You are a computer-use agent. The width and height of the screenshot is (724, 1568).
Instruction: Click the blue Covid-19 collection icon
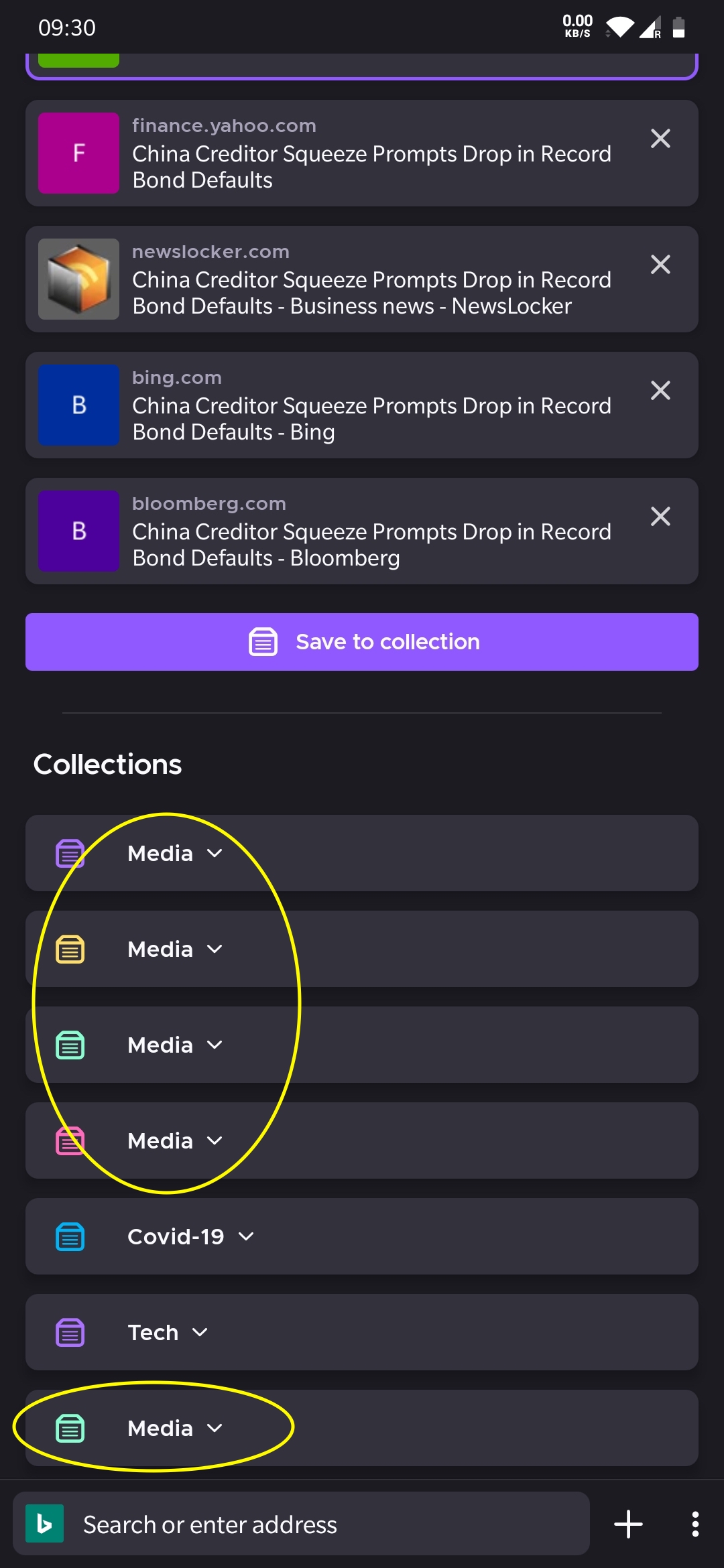(x=70, y=1236)
